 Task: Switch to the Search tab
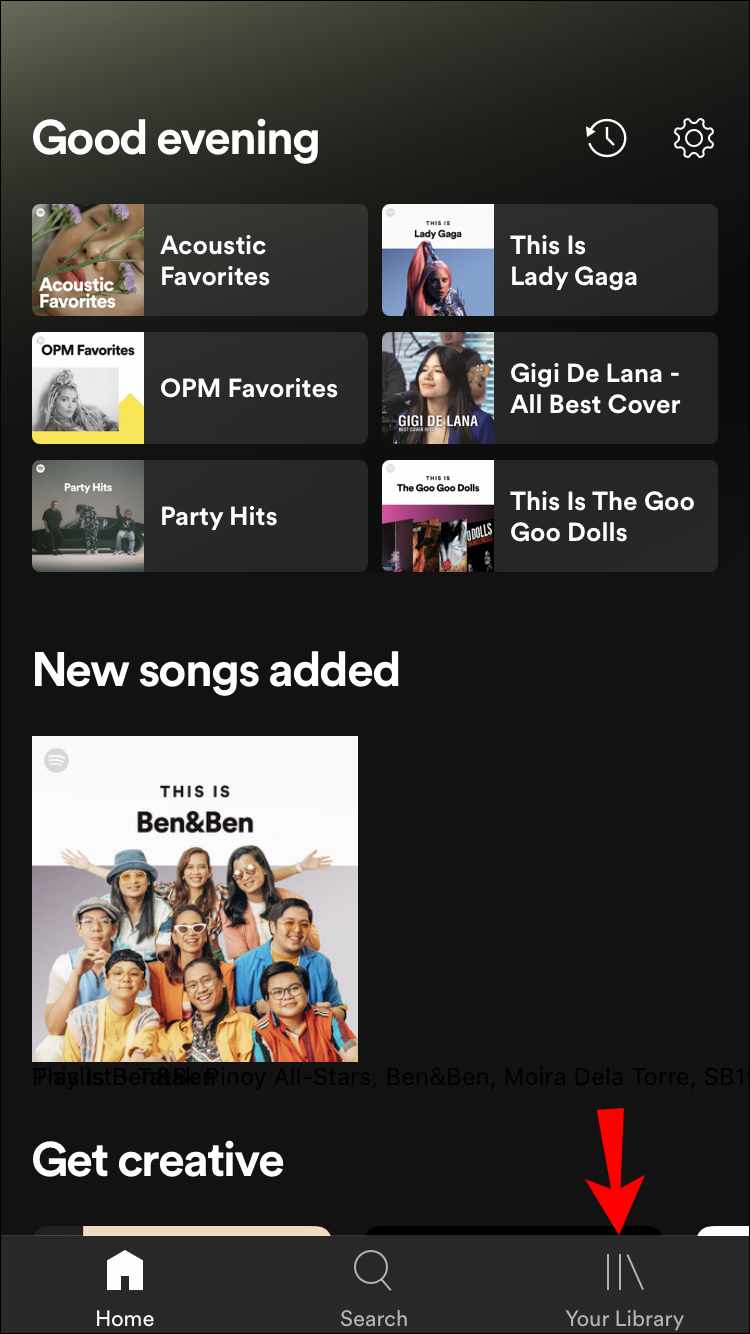pos(373,1288)
